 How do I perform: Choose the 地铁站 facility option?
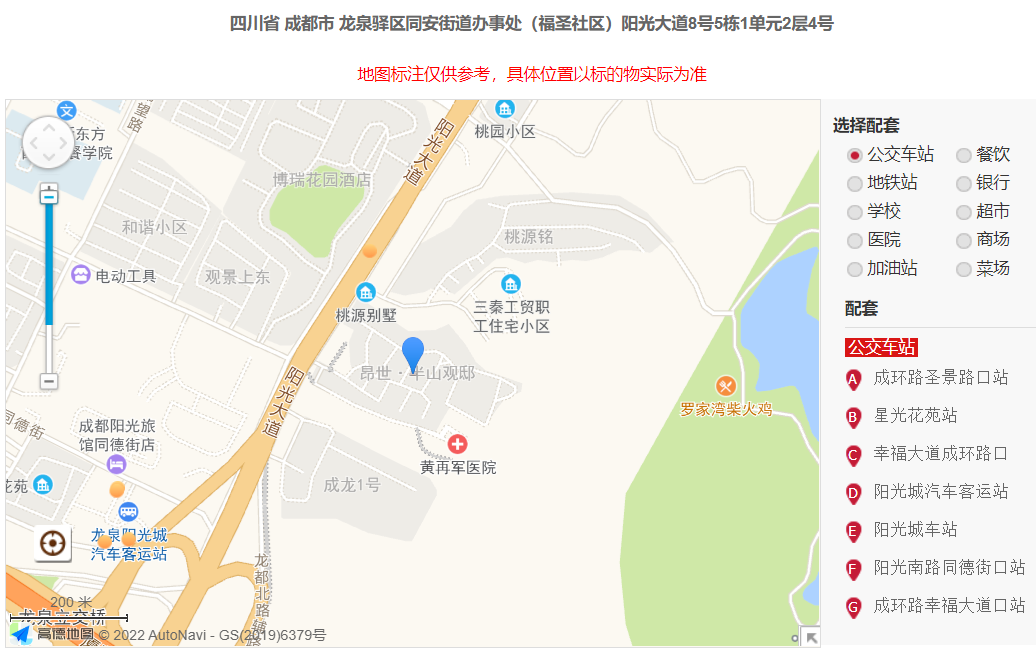pos(855,183)
